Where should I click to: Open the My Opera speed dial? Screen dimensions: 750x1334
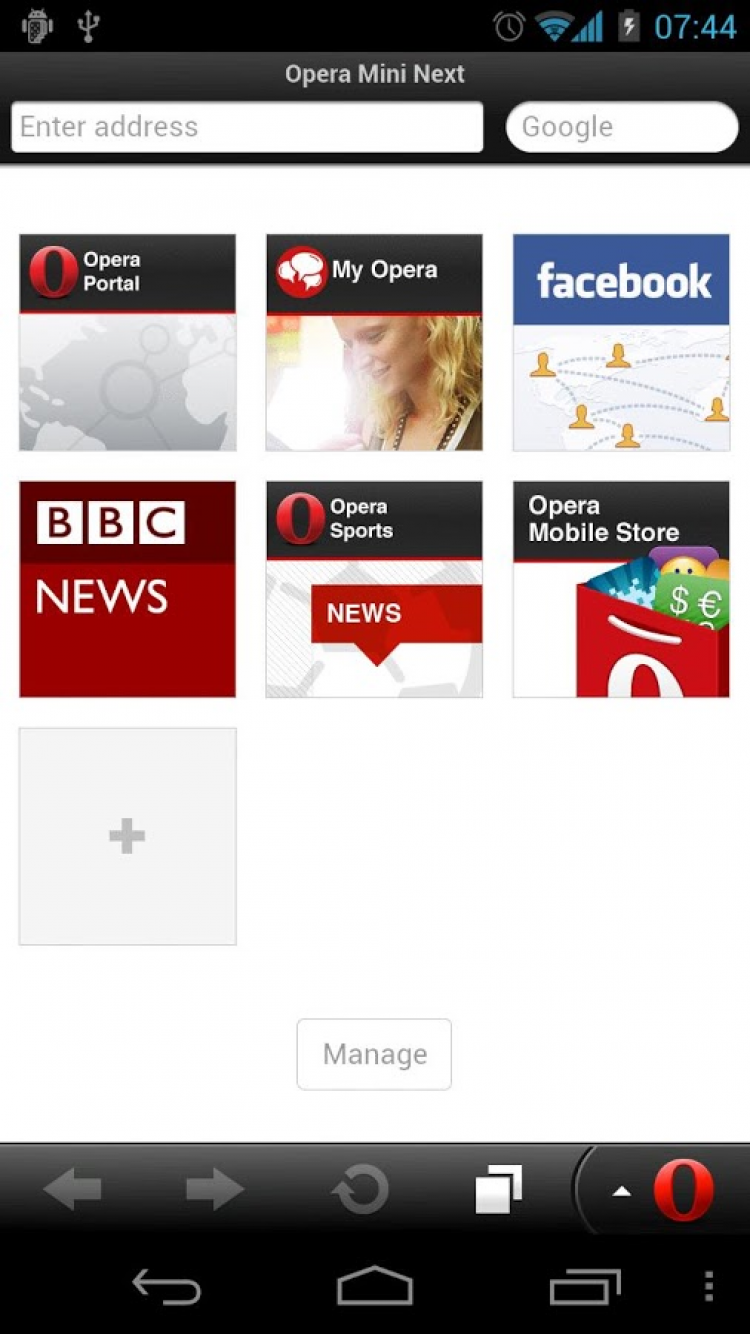pyautogui.click(x=374, y=342)
